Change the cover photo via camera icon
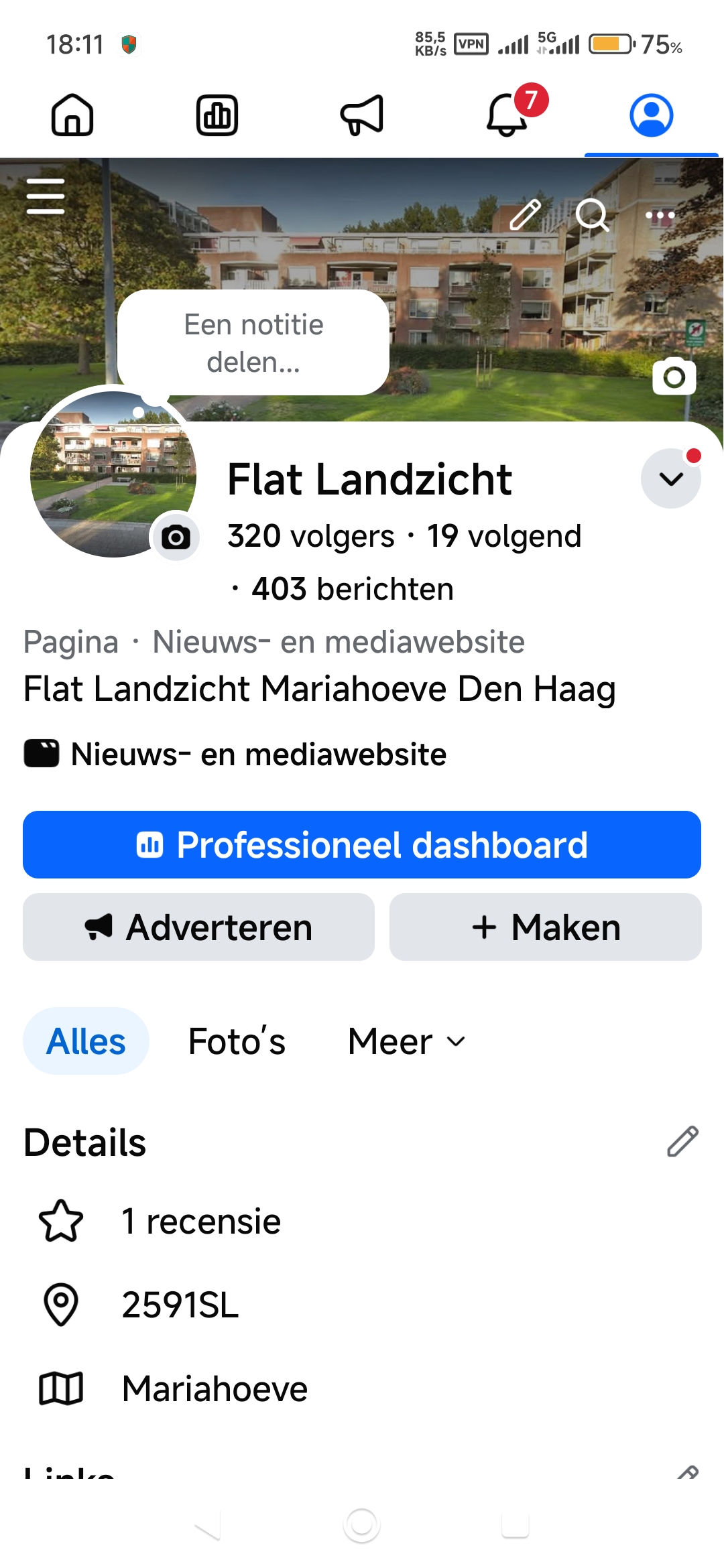This screenshot has width=724, height=1568. click(x=674, y=376)
